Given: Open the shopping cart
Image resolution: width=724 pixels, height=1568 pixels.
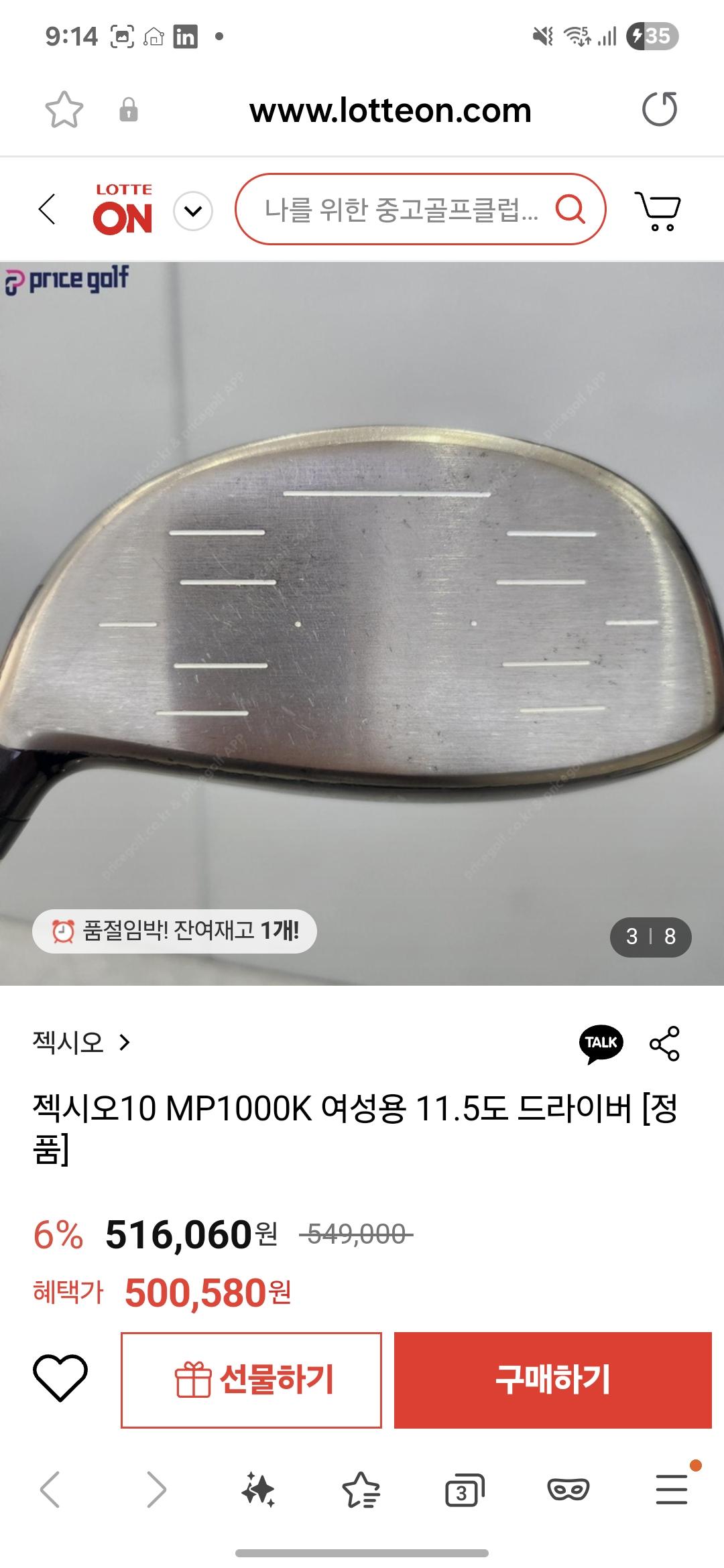Looking at the screenshot, I should pyautogui.click(x=658, y=210).
